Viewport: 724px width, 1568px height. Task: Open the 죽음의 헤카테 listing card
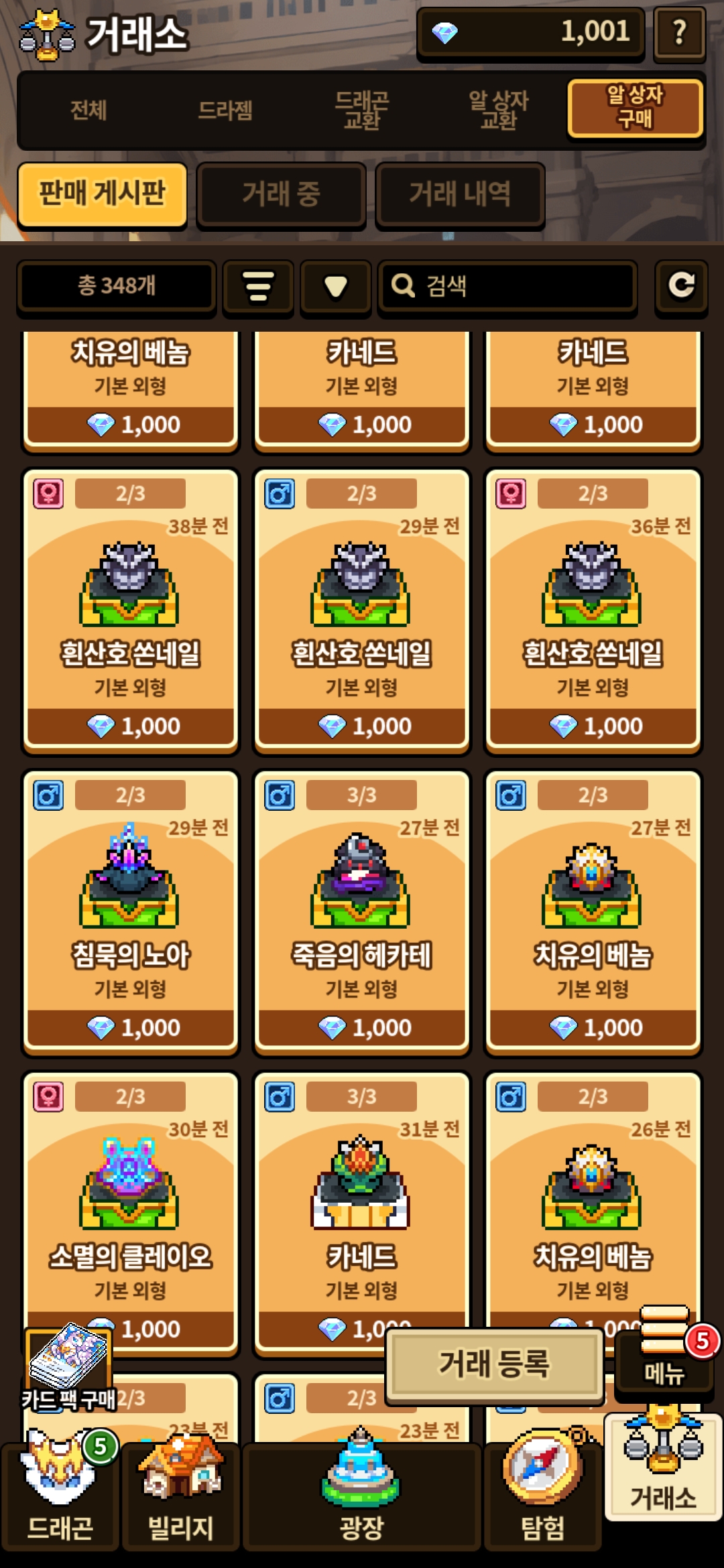(362, 912)
